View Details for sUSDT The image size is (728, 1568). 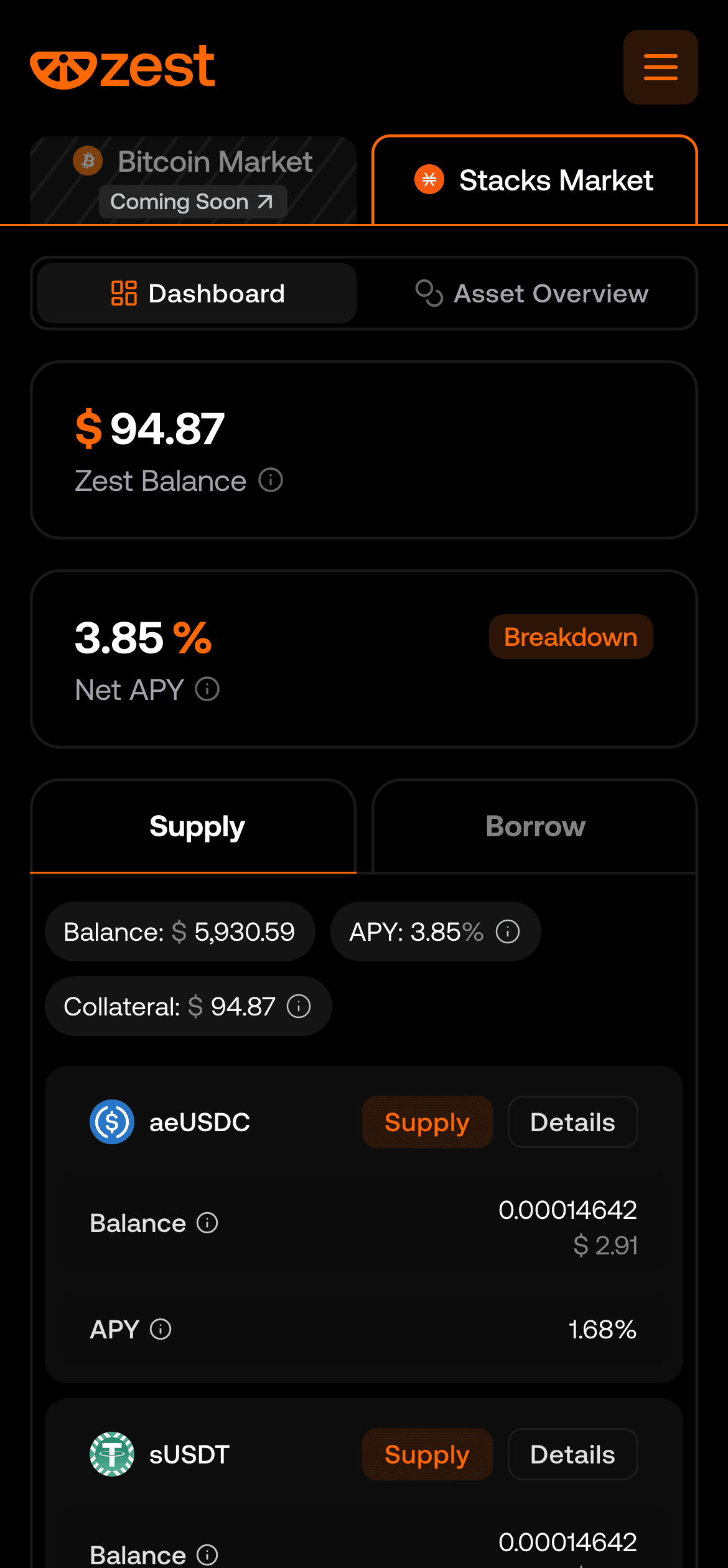pyautogui.click(x=572, y=1454)
